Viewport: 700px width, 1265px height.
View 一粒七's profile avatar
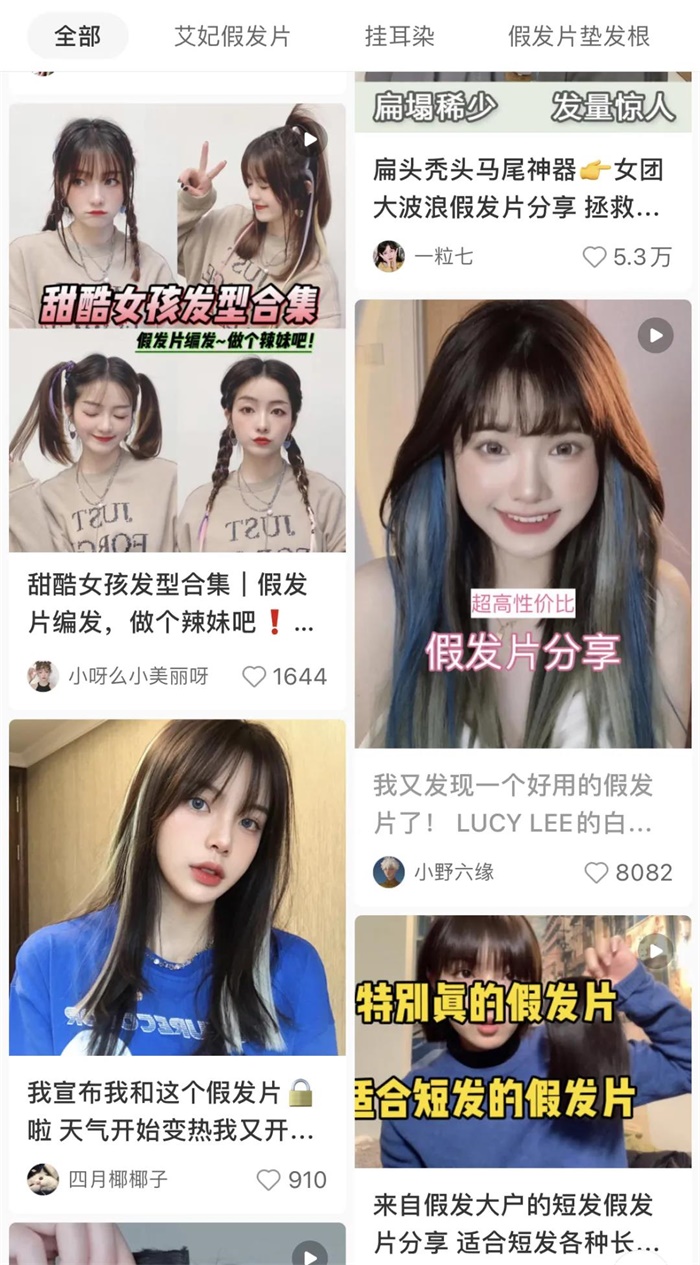(x=389, y=256)
